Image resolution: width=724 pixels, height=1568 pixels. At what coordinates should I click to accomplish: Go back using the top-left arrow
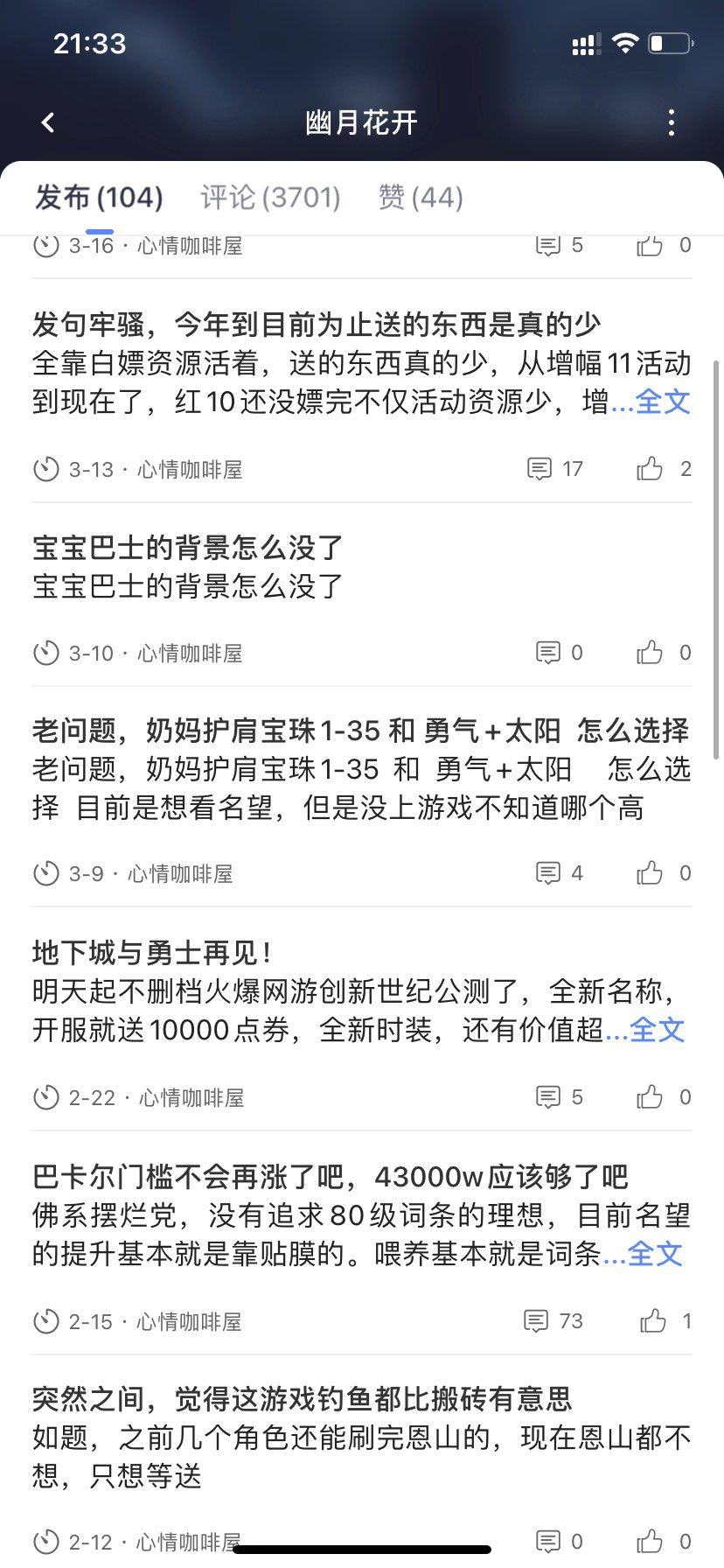(x=48, y=122)
